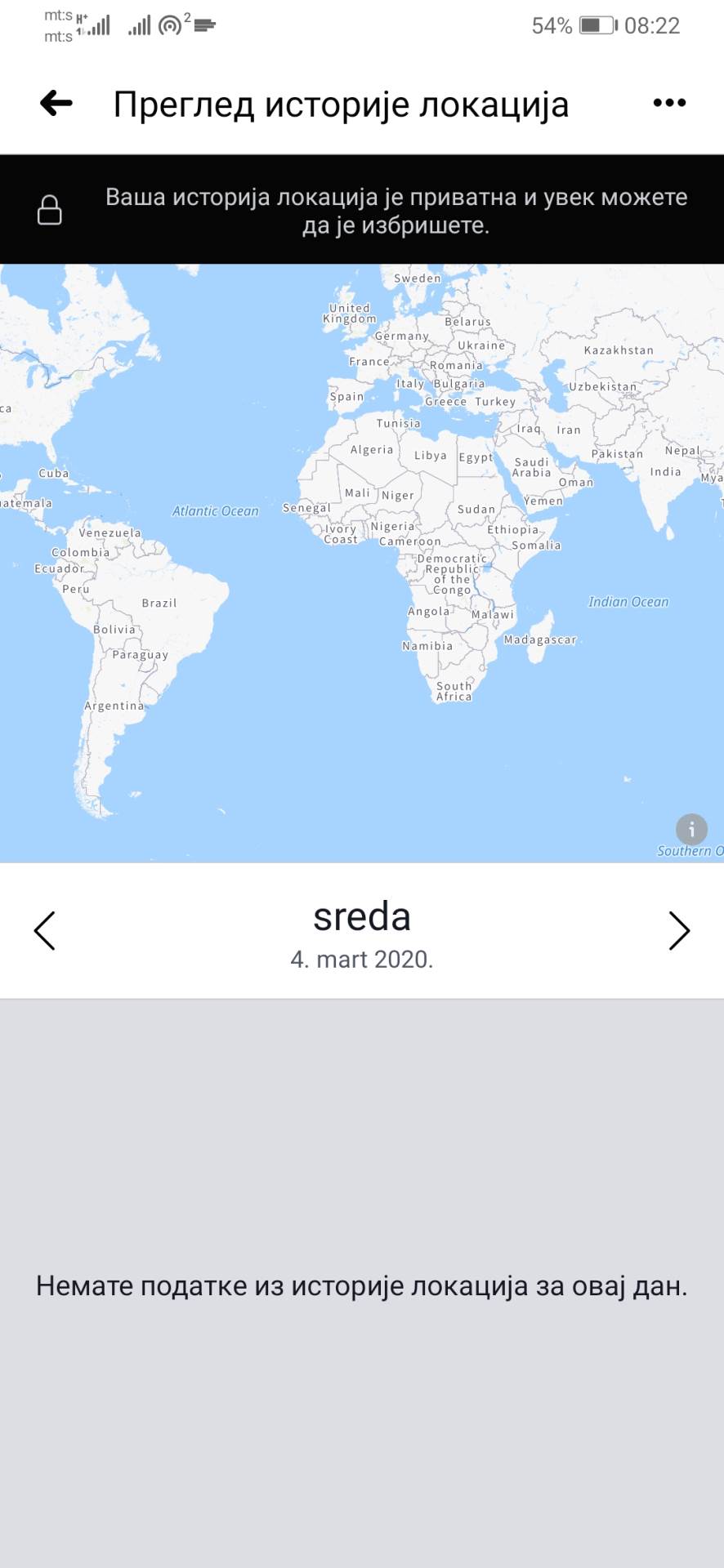Go to the previous day

[x=44, y=931]
